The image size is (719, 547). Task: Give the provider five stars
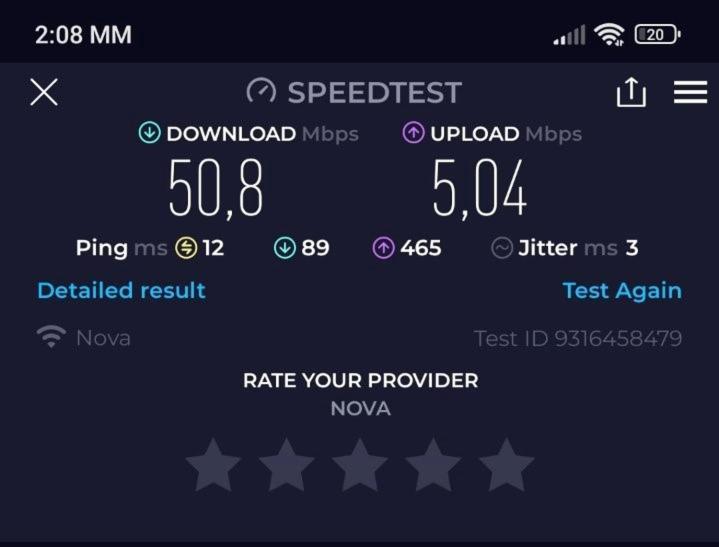[x=506, y=467]
